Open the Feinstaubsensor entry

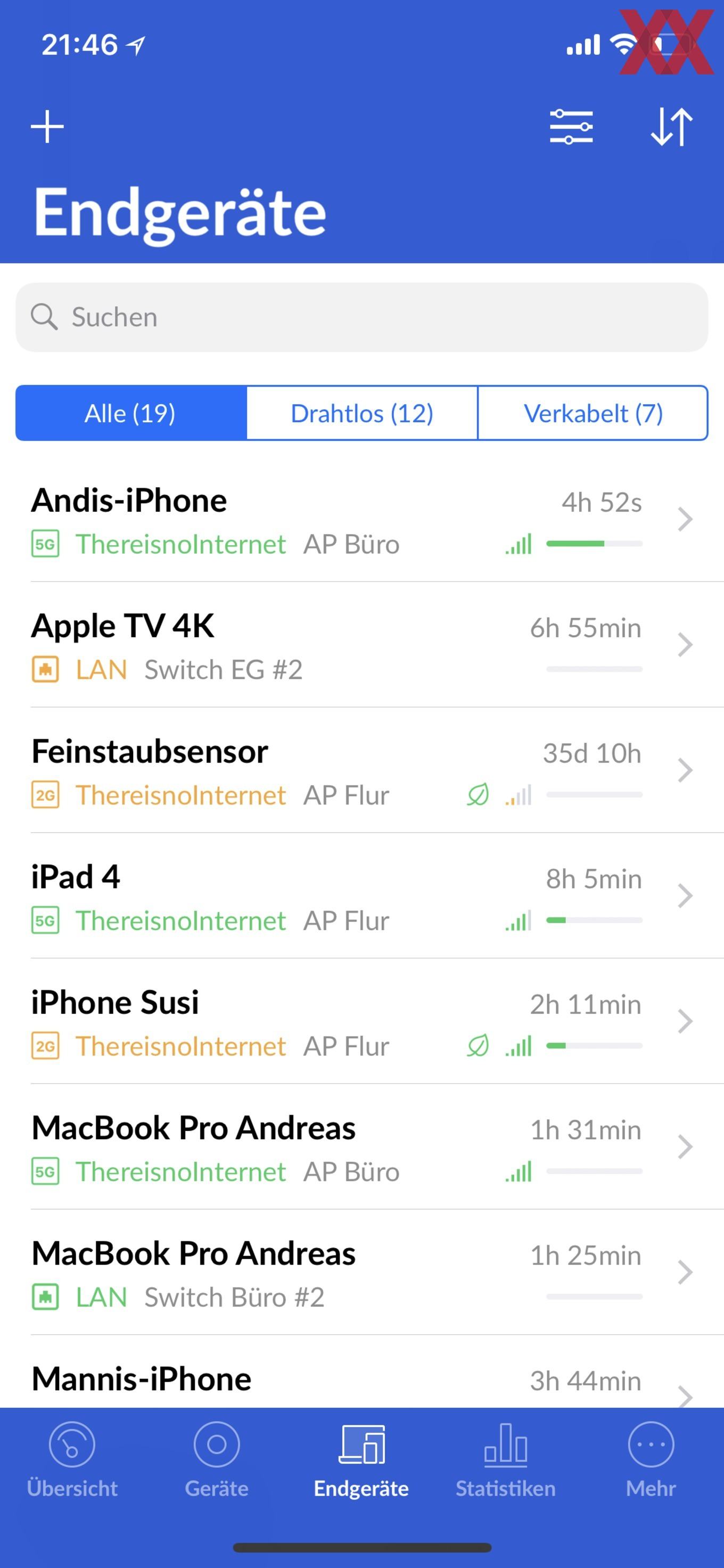point(362,770)
